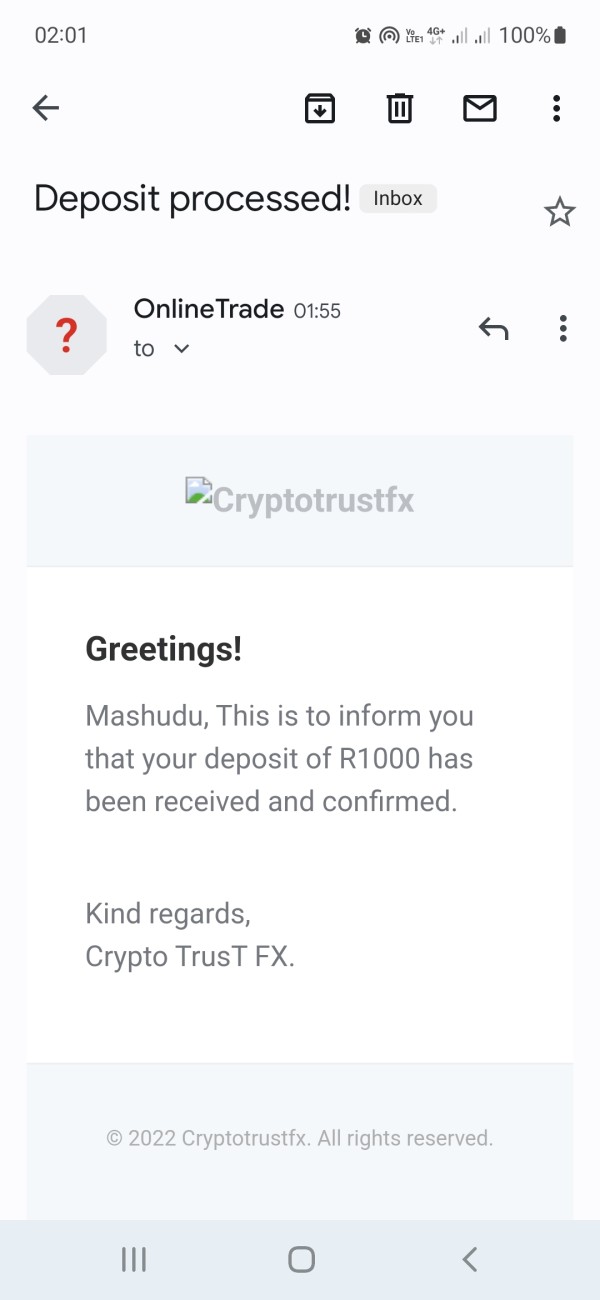Viewport: 600px width, 1300px height.
Task: Mark this email as unread
Action: pyautogui.click(x=480, y=108)
